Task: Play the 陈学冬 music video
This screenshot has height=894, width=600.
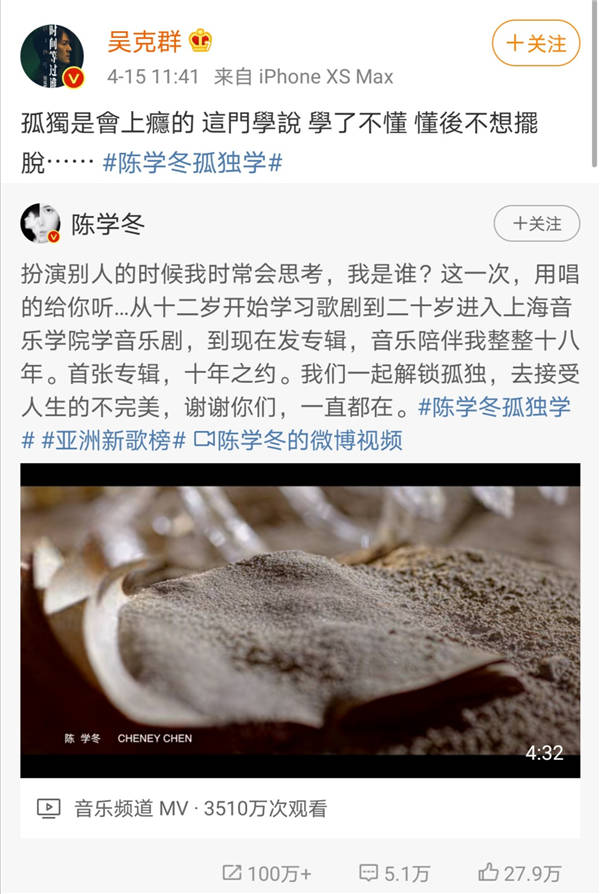Action: coord(300,620)
